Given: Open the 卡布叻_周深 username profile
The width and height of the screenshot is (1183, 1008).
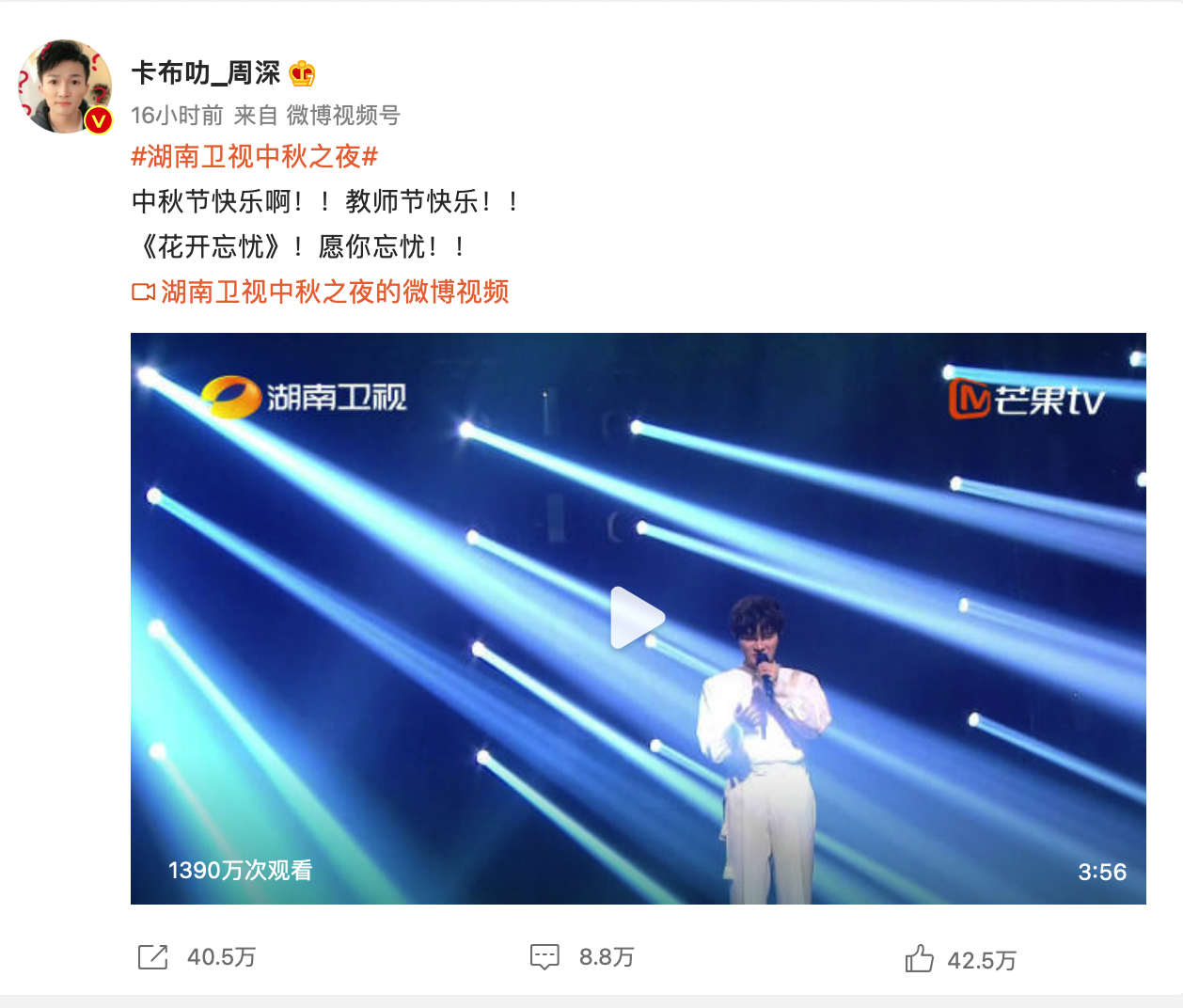Looking at the screenshot, I should 206,72.
